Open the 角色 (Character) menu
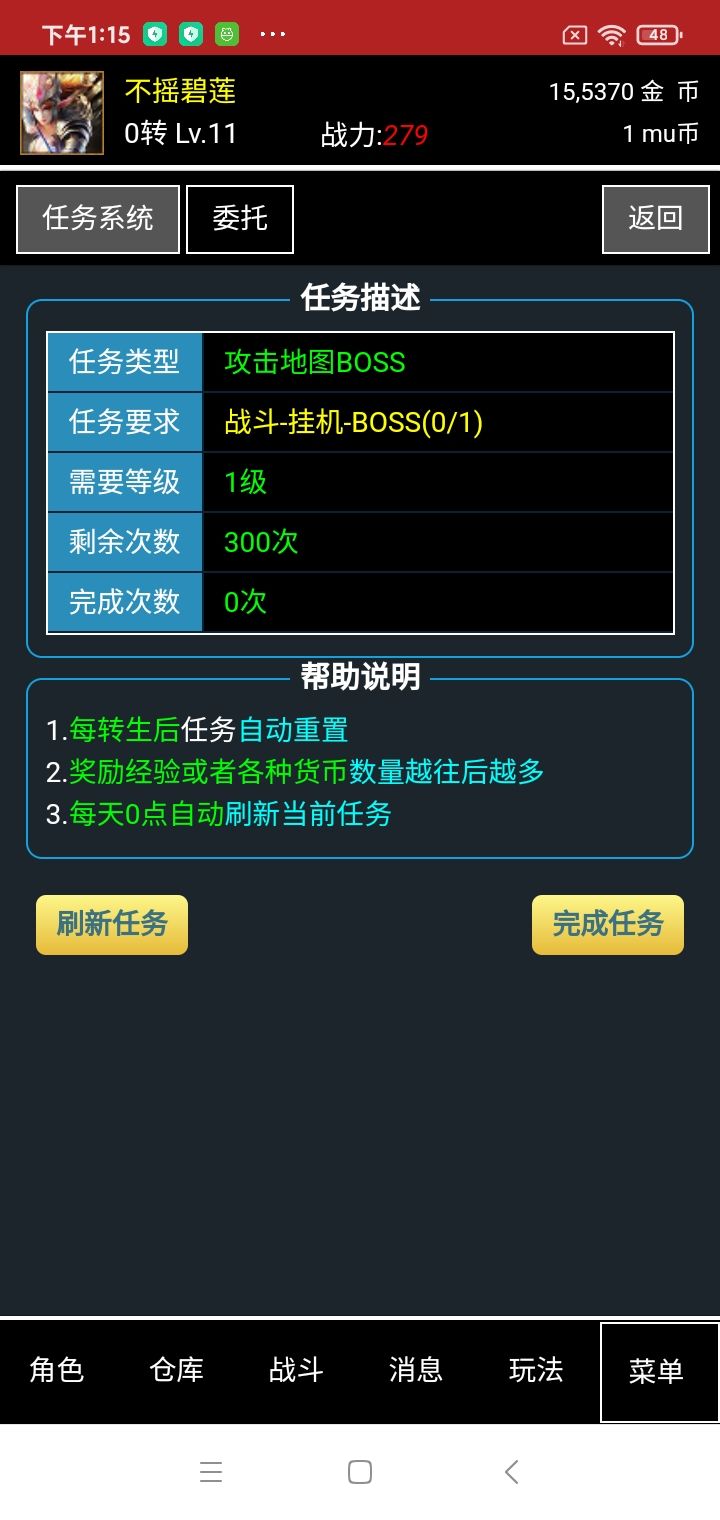 click(57, 1371)
